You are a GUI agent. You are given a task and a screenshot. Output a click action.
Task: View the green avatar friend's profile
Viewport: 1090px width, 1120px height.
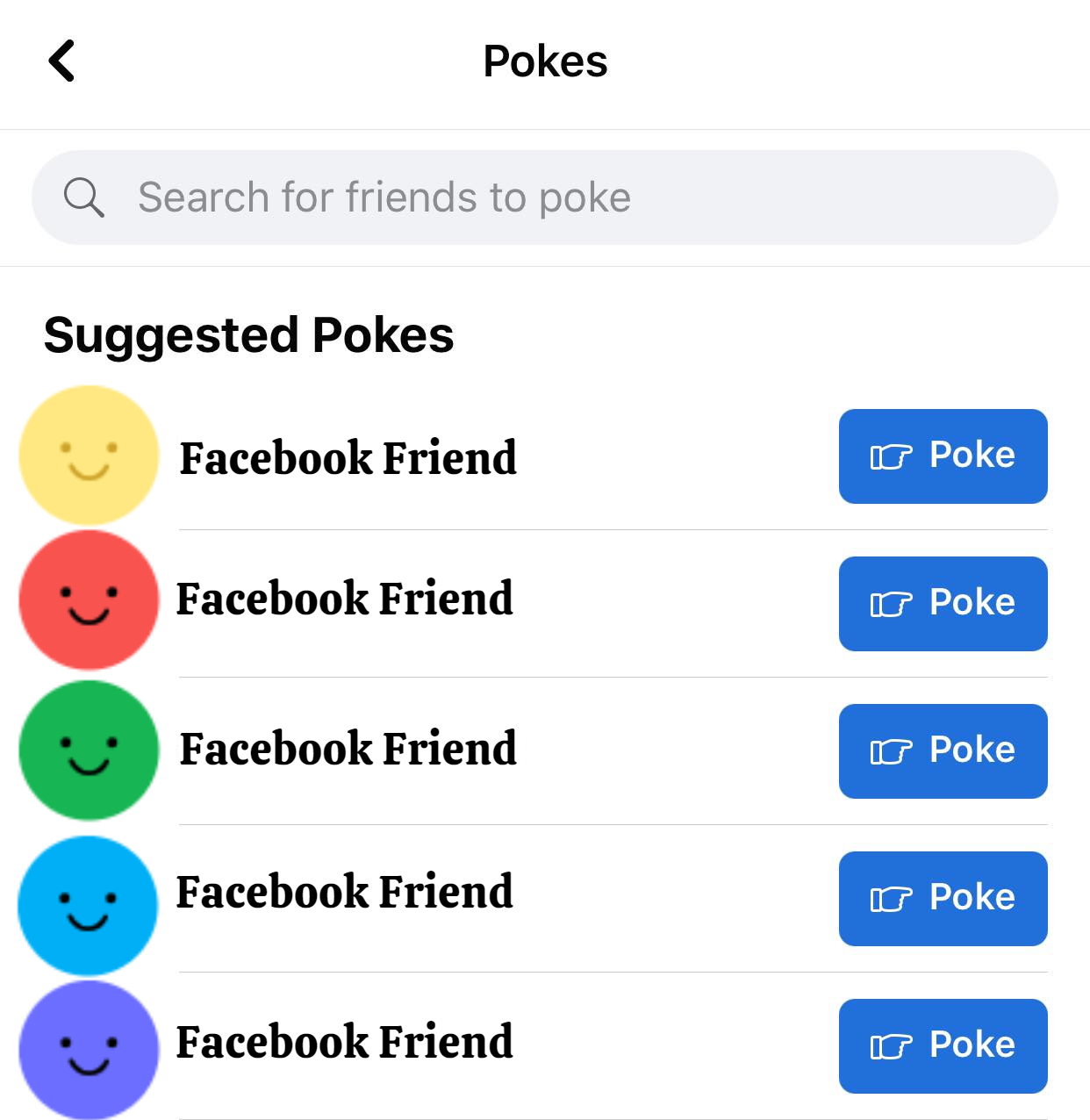89,750
